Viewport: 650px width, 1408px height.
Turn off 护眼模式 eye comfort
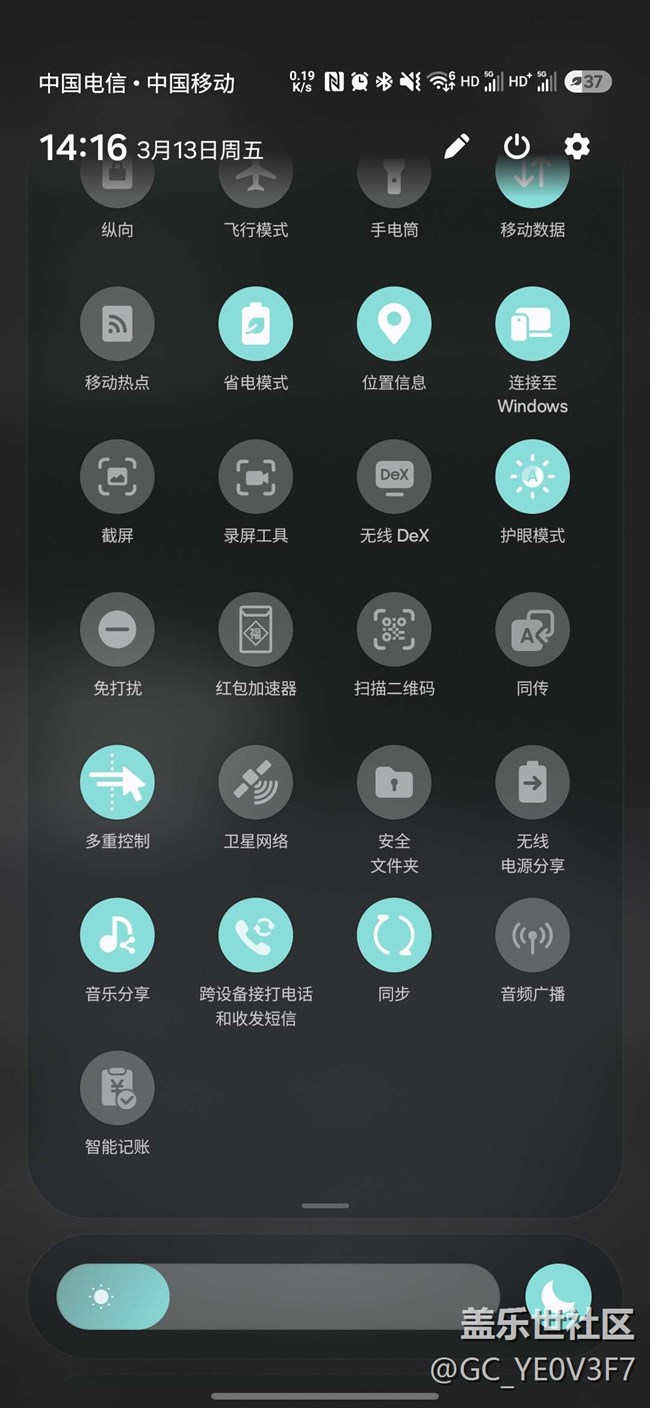pos(532,477)
